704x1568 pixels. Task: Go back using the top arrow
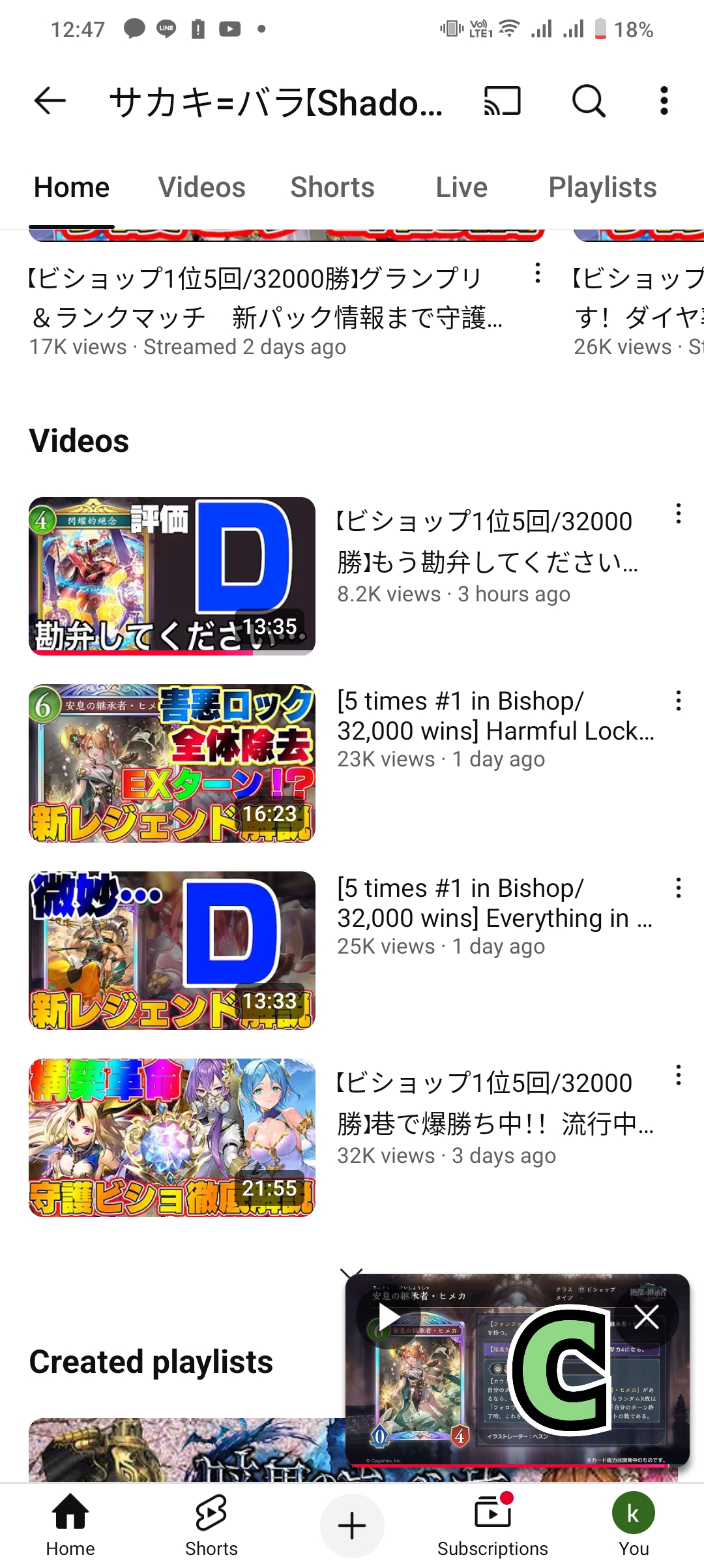(50, 101)
